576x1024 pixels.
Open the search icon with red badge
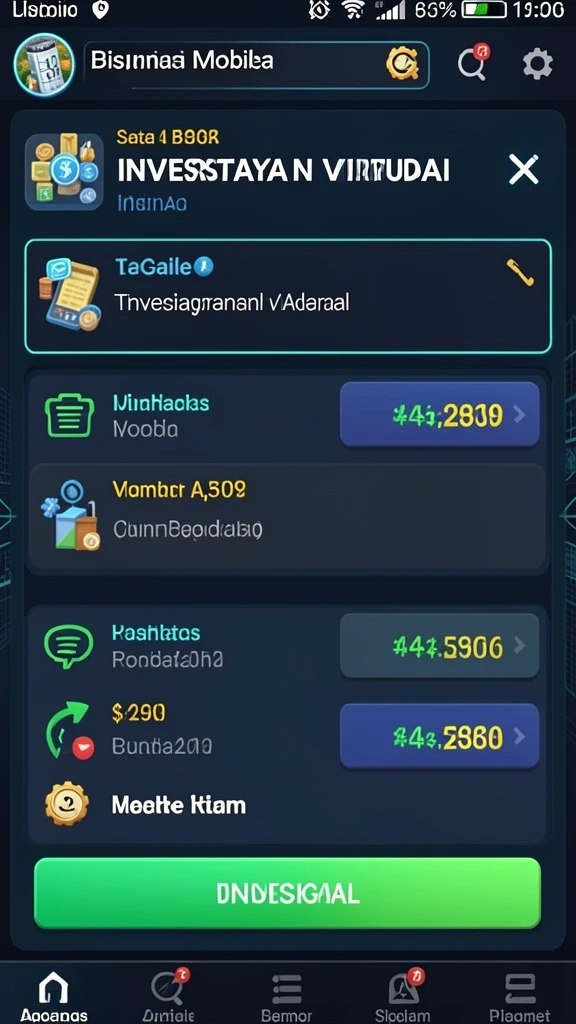[x=473, y=63]
